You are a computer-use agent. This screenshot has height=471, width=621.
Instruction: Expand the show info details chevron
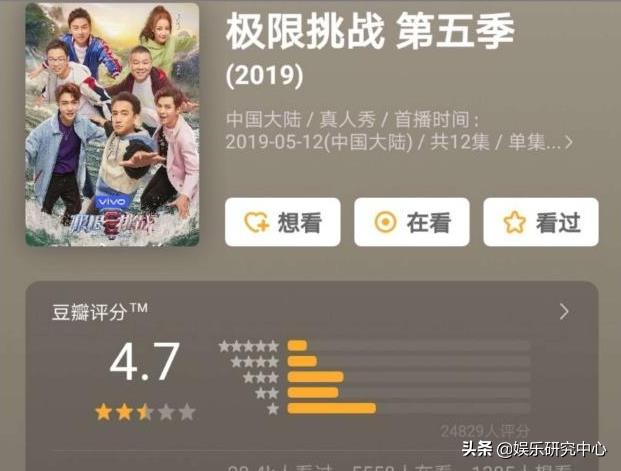[569, 142]
